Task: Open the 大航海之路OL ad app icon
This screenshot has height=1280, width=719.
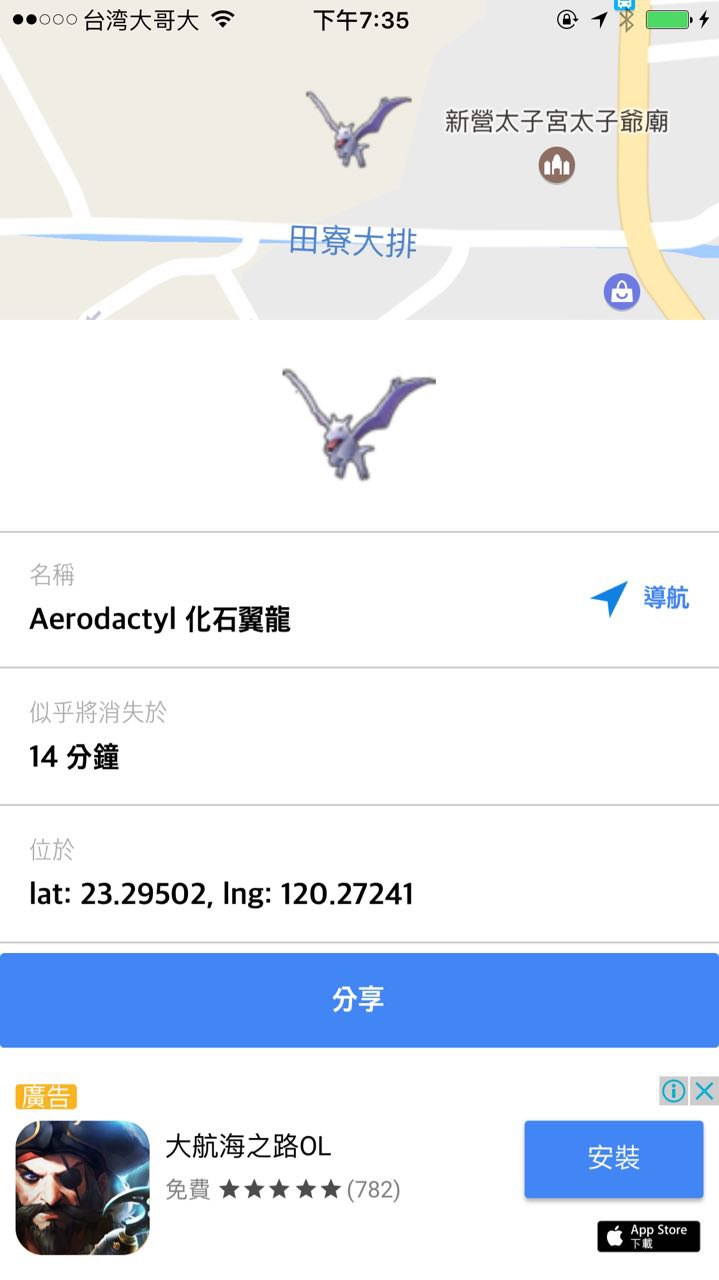Action: coord(83,1187)
